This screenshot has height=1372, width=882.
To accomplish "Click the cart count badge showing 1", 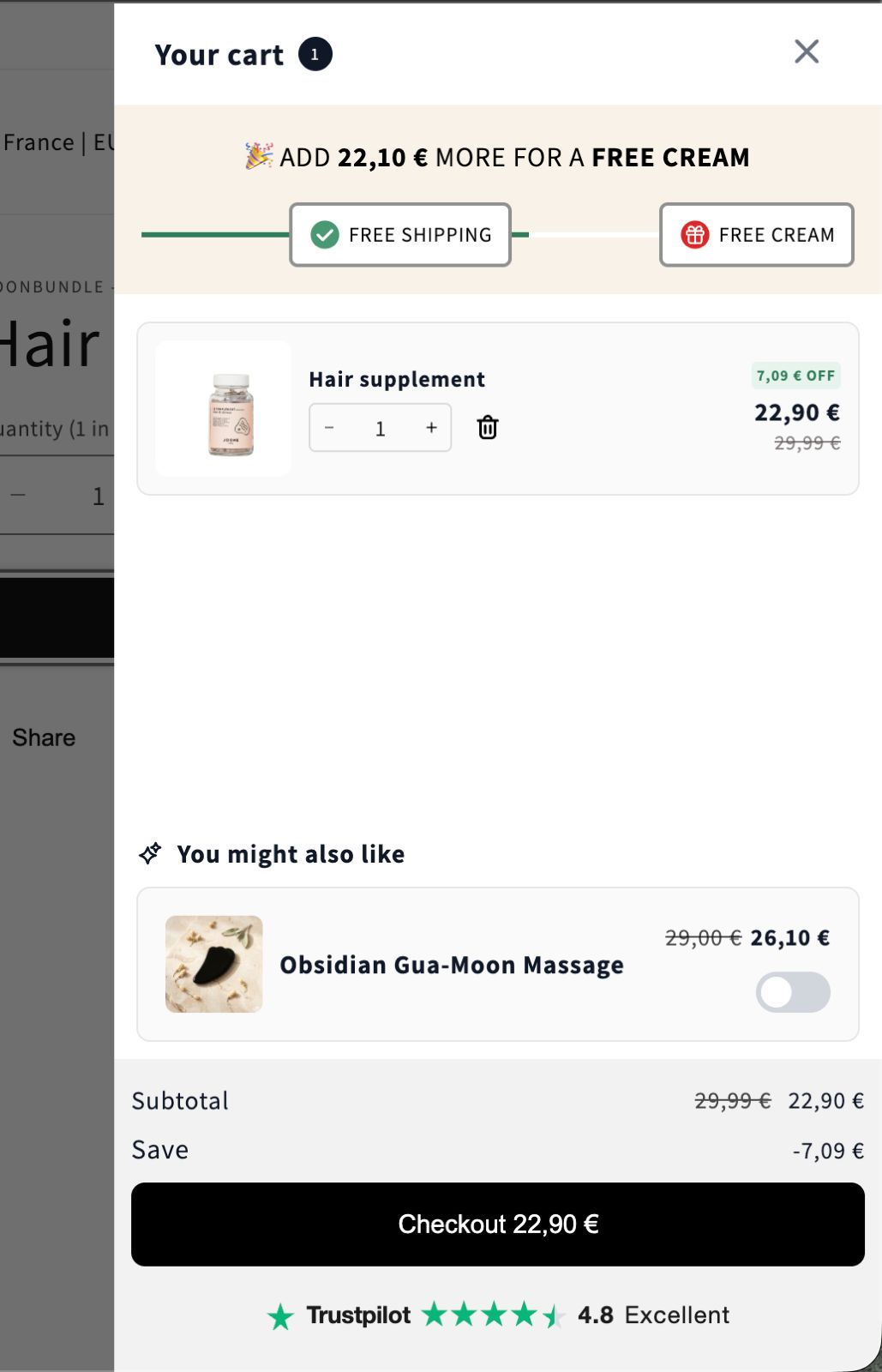I will [x=316, y=54].
